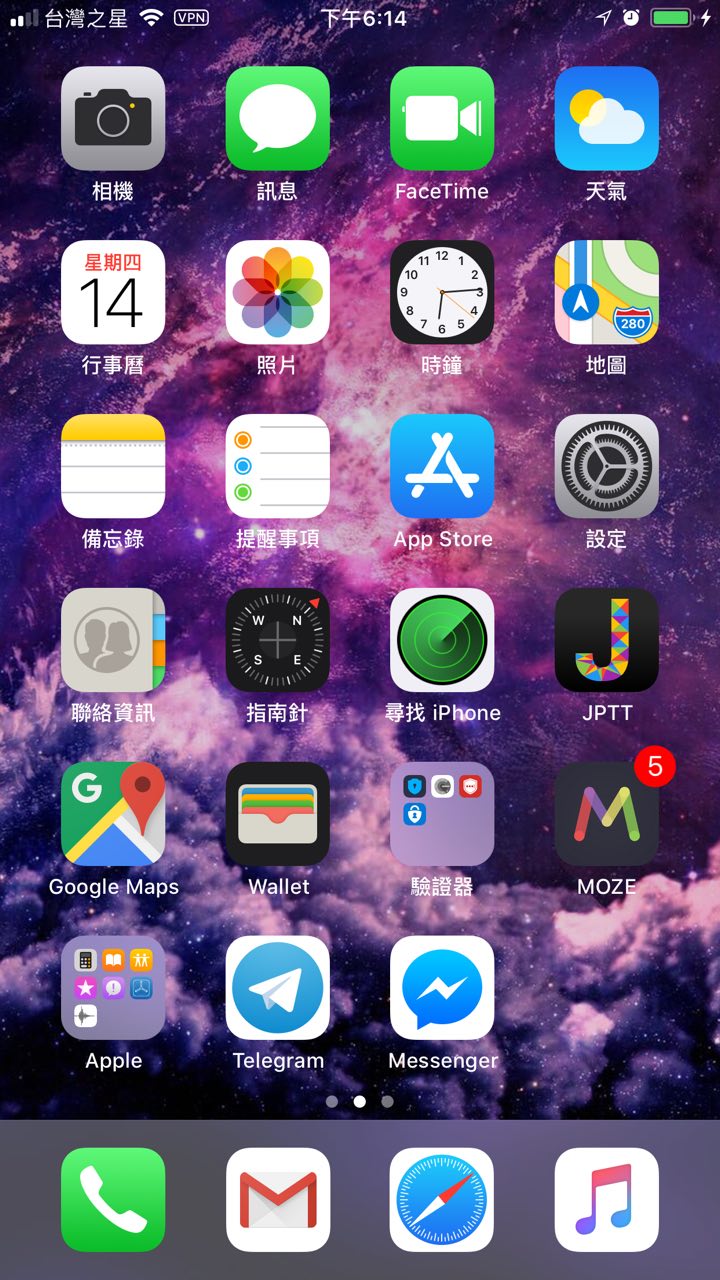Open the 行事曆 calendar app
Image resolution: width=720 pixels, height=1280 pixels.
coord(113,292)
